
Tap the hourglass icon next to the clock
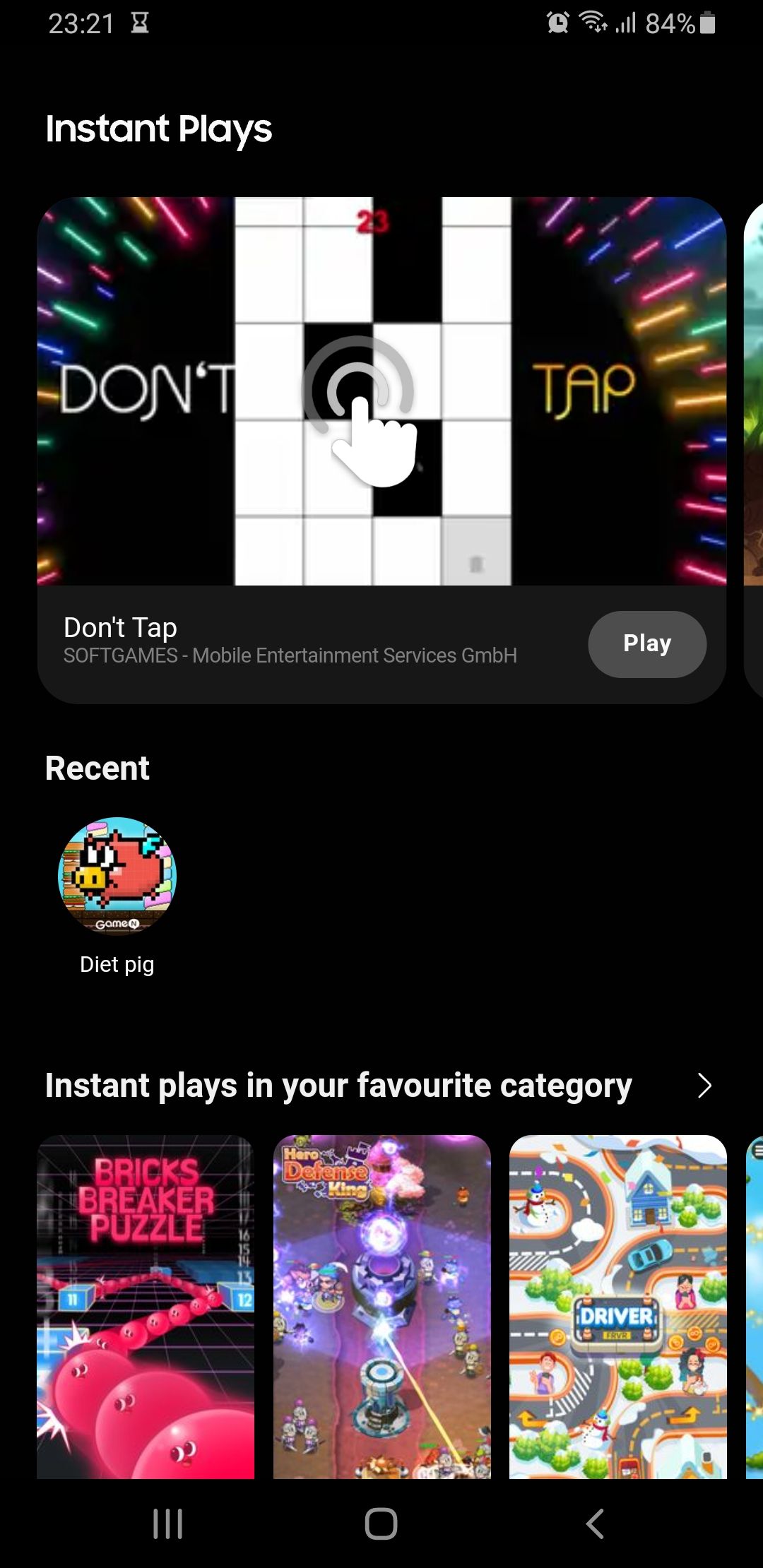click(x=141, y=23)
